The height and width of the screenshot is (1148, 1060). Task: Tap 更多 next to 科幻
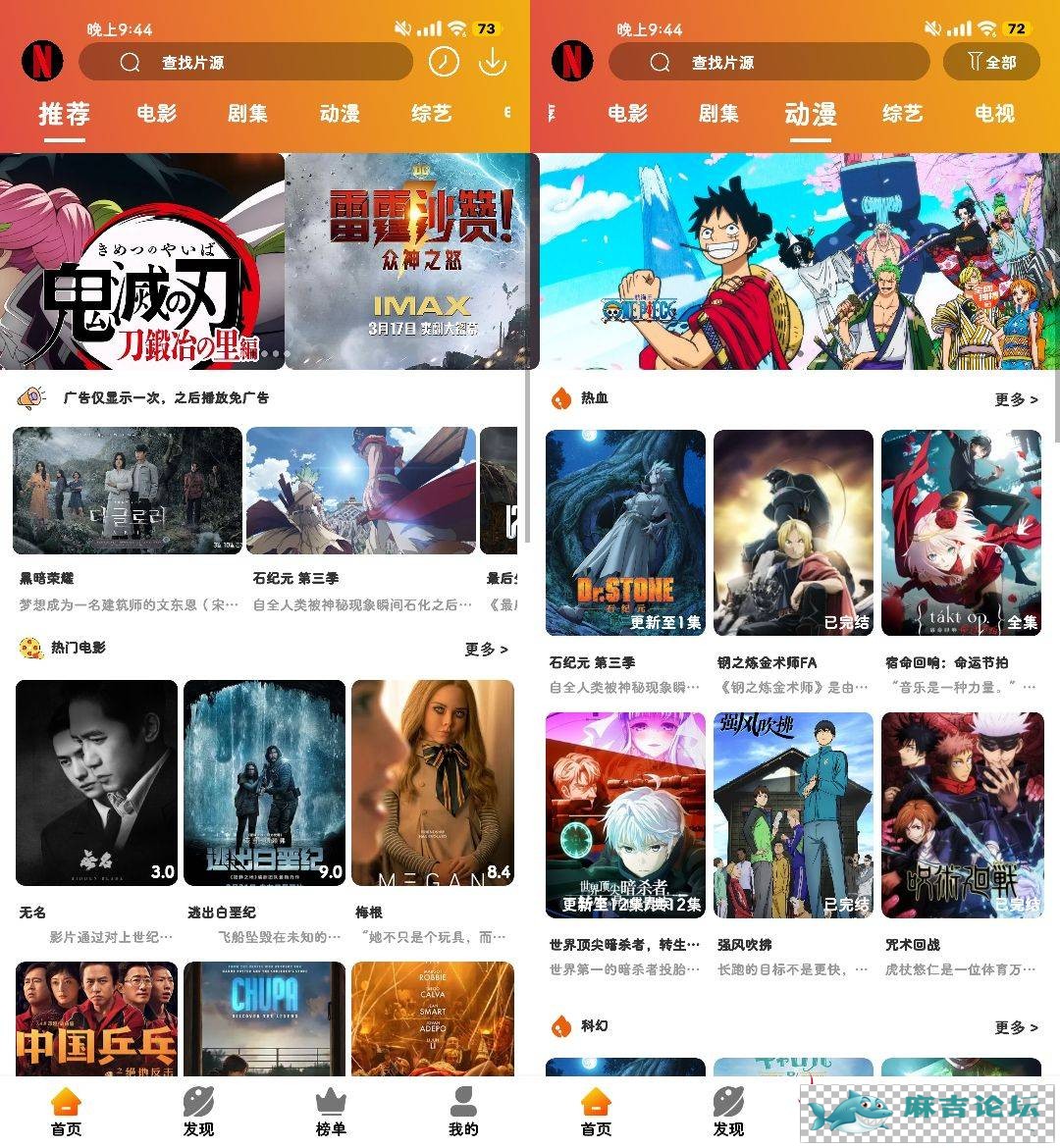pyautogui.click(x=1016, y=1027)
